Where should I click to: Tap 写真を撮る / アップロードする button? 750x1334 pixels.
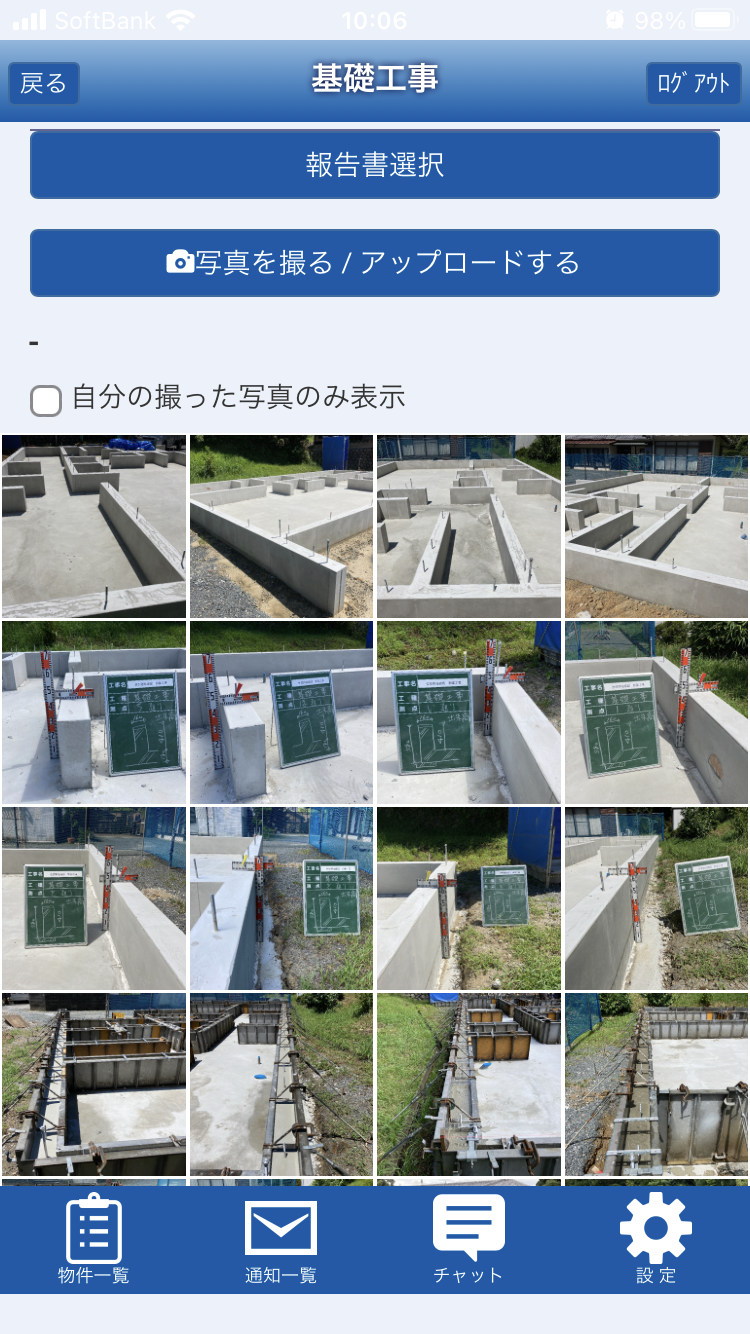point(375,263)
